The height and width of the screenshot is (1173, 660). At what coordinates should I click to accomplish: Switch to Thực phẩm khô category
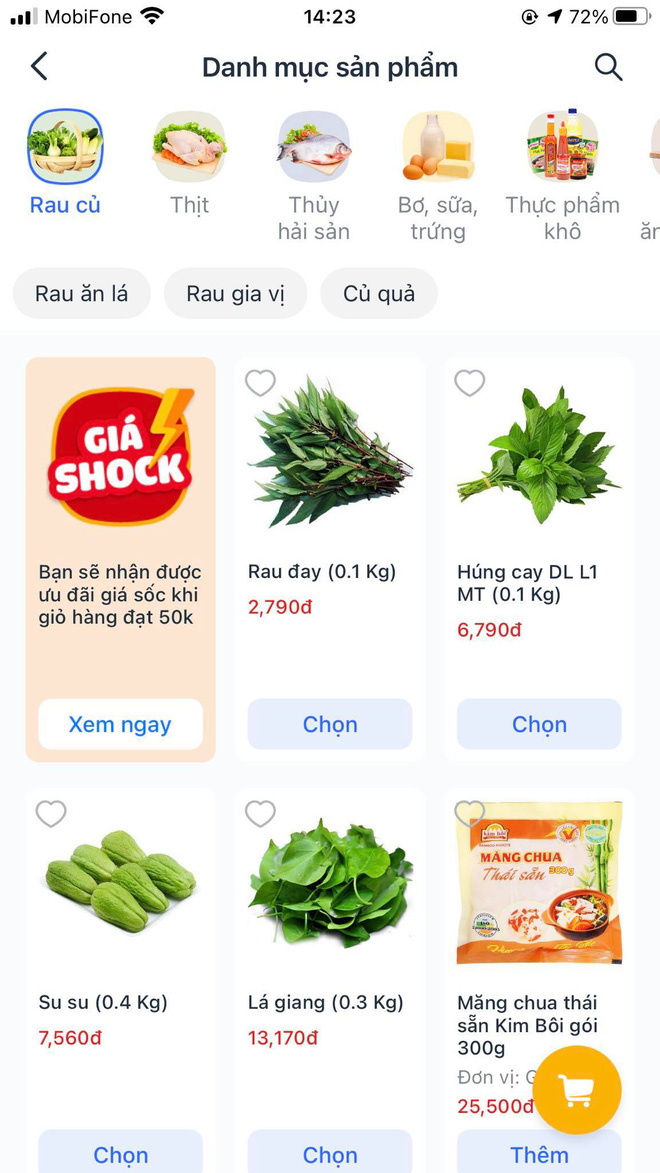pos(562,175)
